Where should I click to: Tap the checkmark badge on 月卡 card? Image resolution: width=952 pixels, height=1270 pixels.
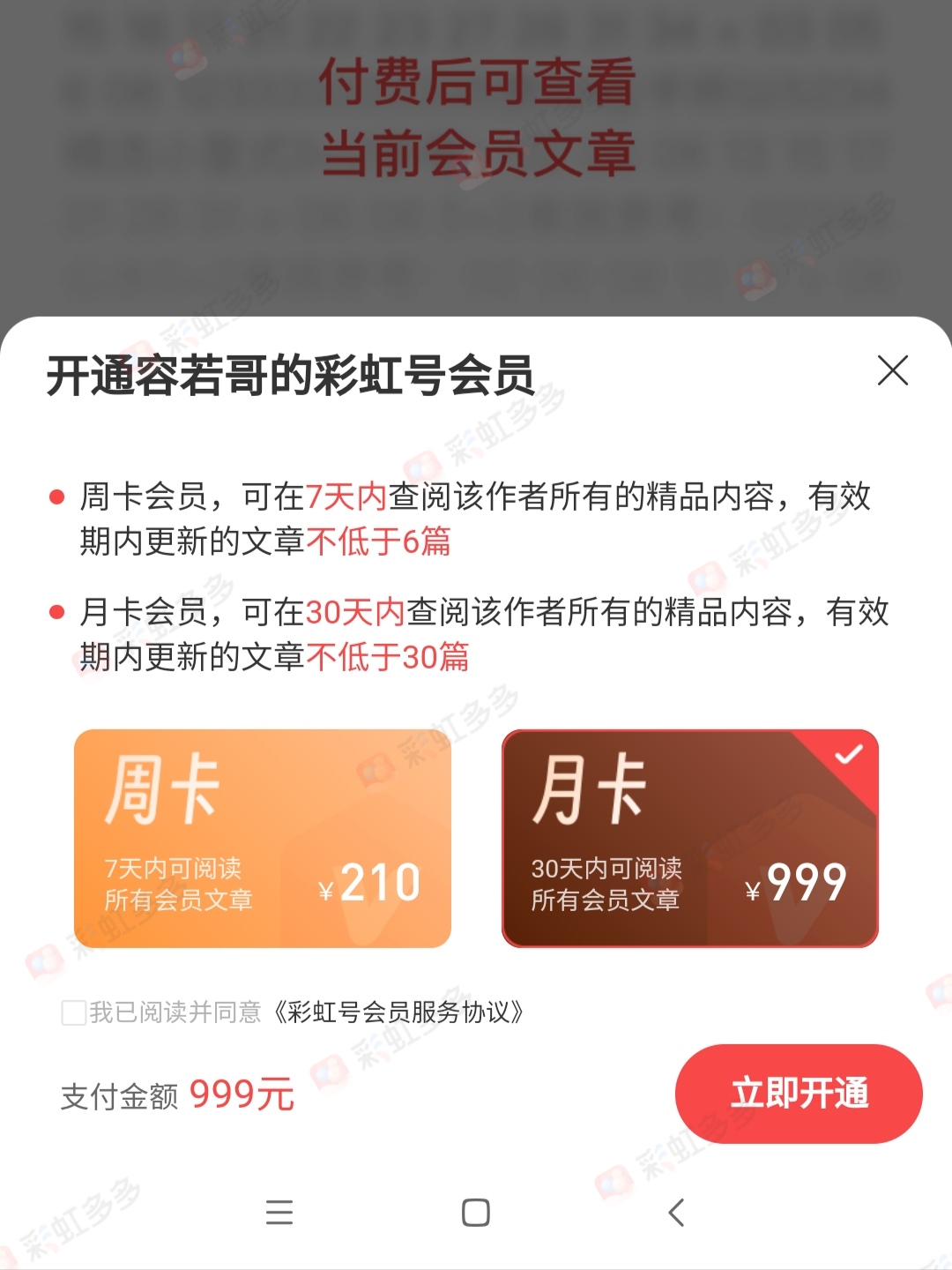[x=849, y=754]
